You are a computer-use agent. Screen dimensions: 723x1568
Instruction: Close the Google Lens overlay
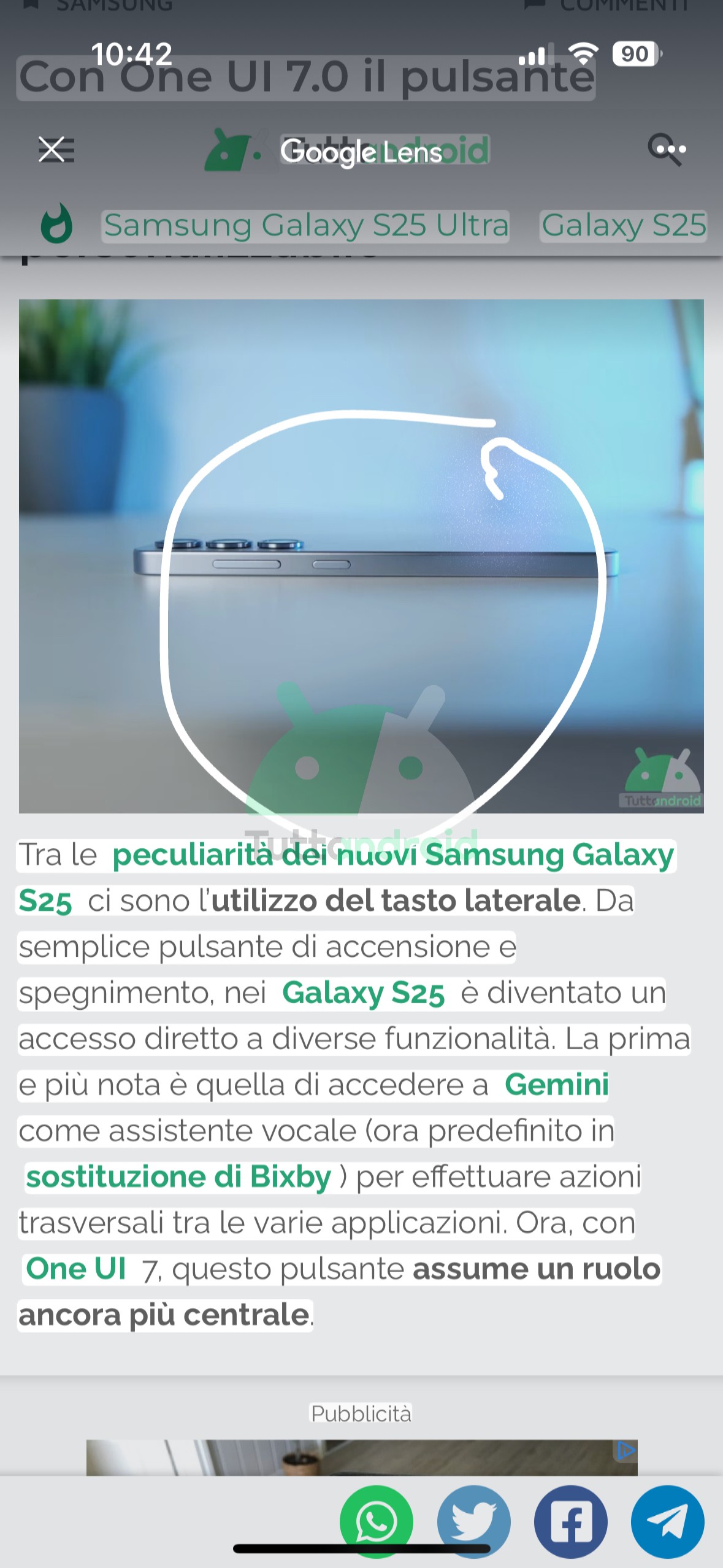click(x=52, y=149)
